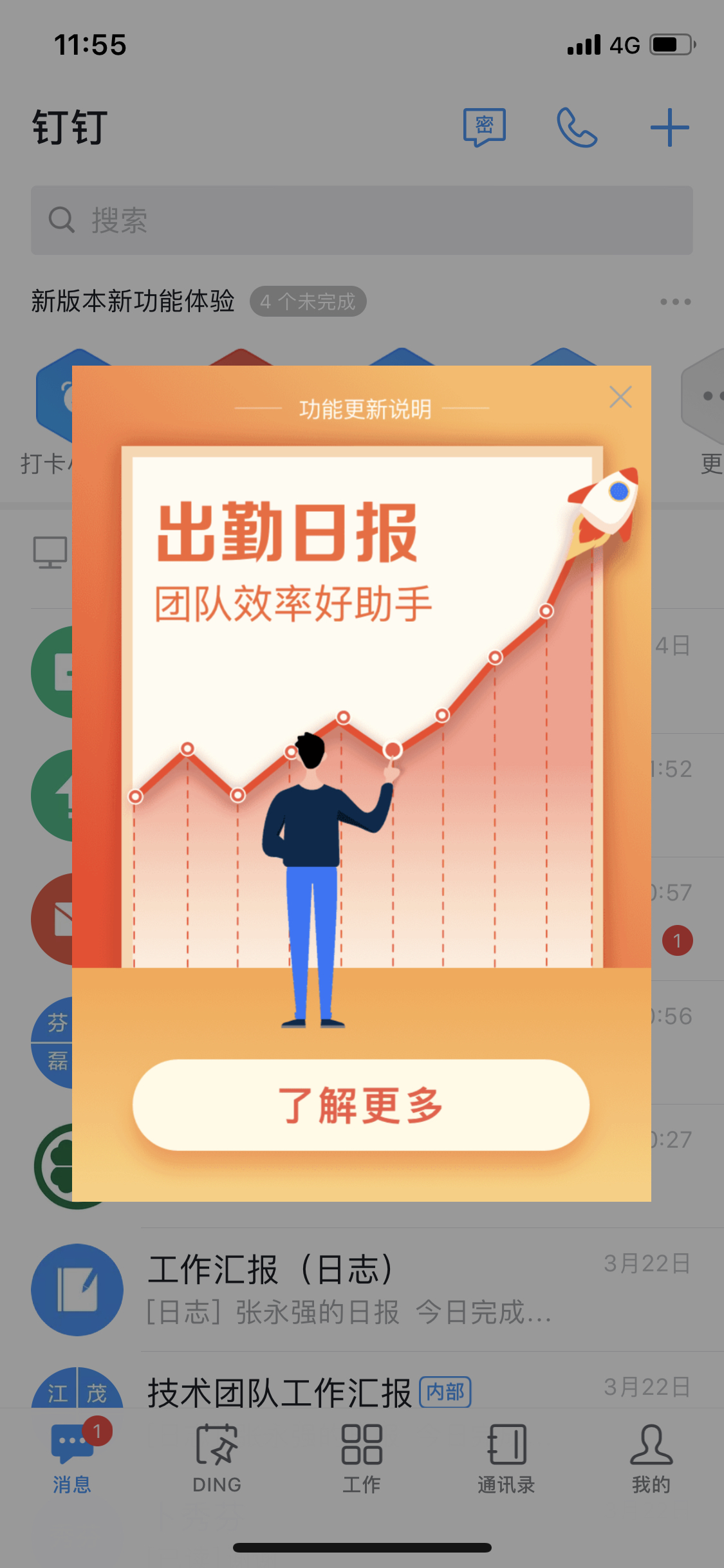Close the 功能更新说明 popup
Image resolution: width=724 pixels, height=1568 pixels.
coord(620,397)
